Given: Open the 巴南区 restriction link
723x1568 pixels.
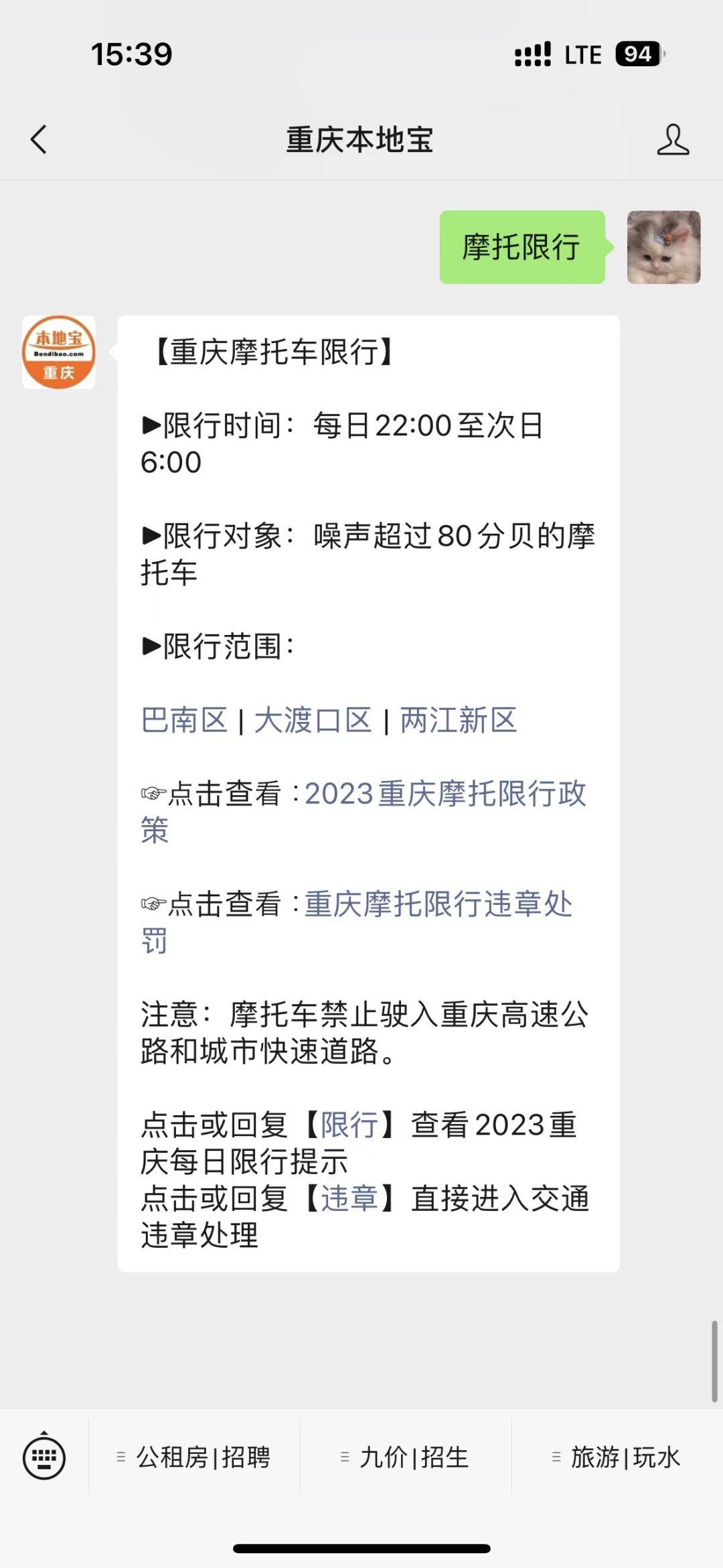Looking at the screenshot, I should [x=184, y=721].
